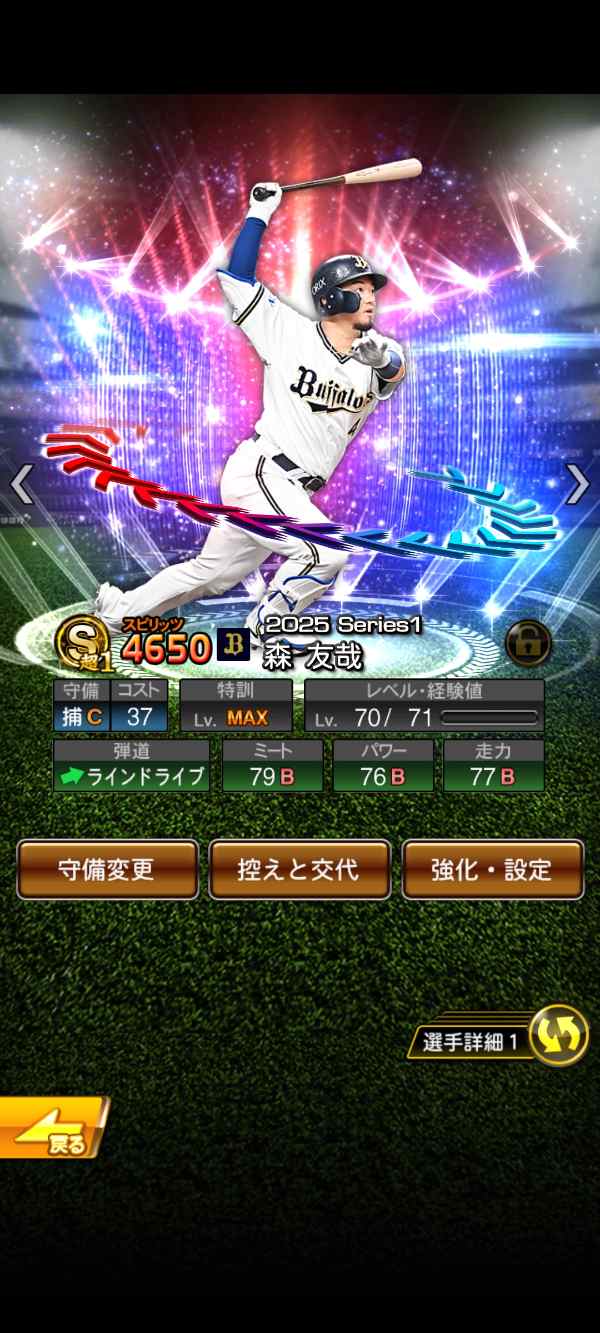
Task: Show the next player with the right arrow
Action: [x=578, y=485]
